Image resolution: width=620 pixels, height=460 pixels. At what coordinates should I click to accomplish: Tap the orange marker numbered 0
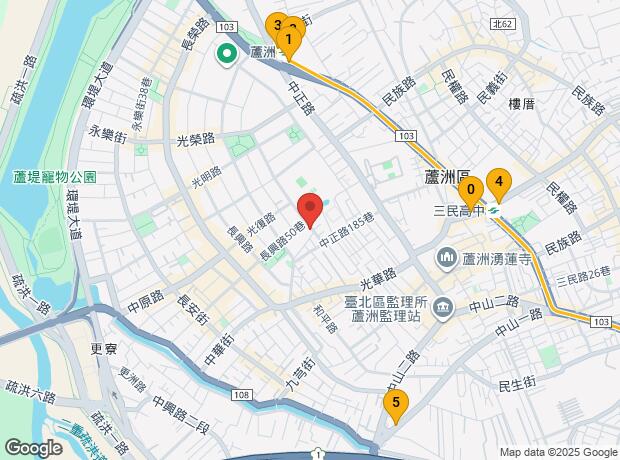point(471,192)
